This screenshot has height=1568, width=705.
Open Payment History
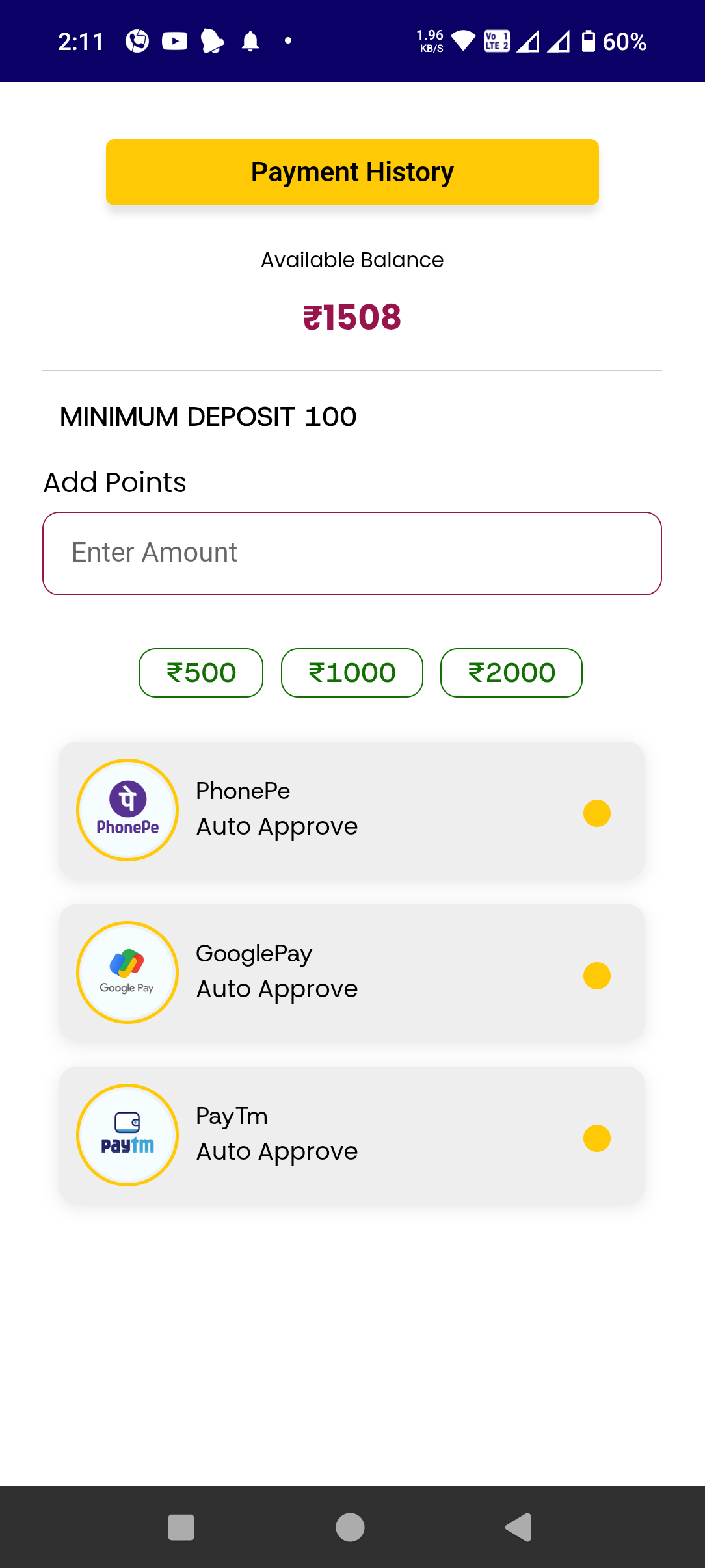(352, 172)
